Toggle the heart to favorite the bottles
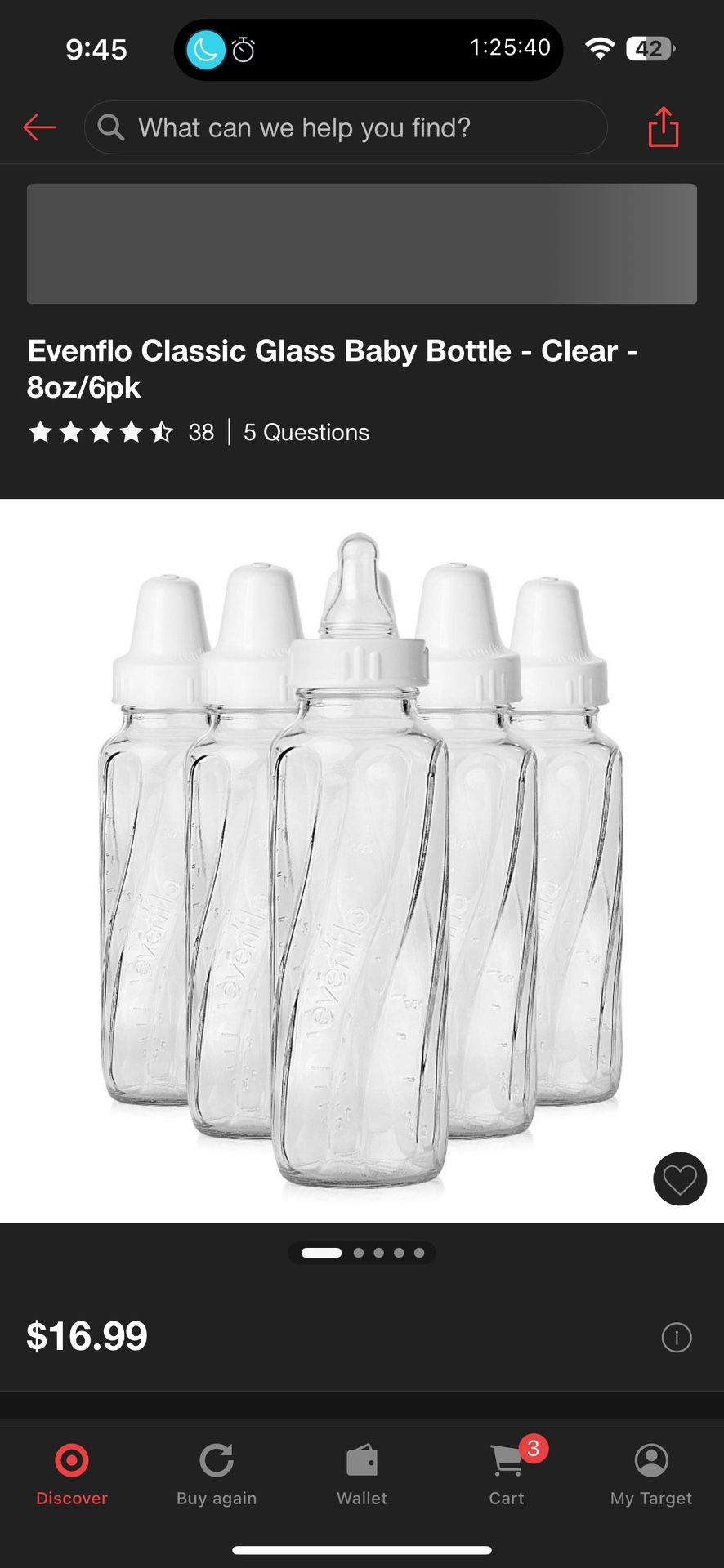Image resolution: width=724 pixels, height=1568 pixels. [x=679, y=1179]
